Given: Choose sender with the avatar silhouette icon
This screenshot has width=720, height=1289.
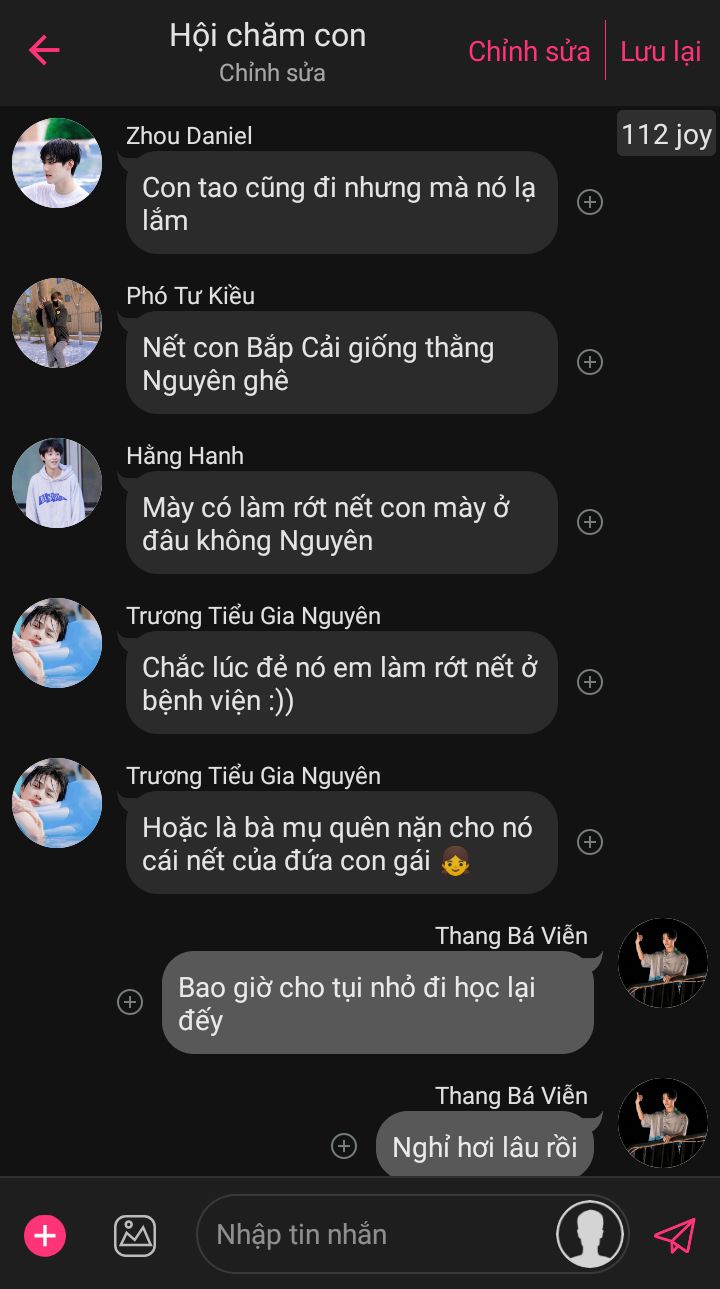Looking at the screenshot, I should point(590,1235).
